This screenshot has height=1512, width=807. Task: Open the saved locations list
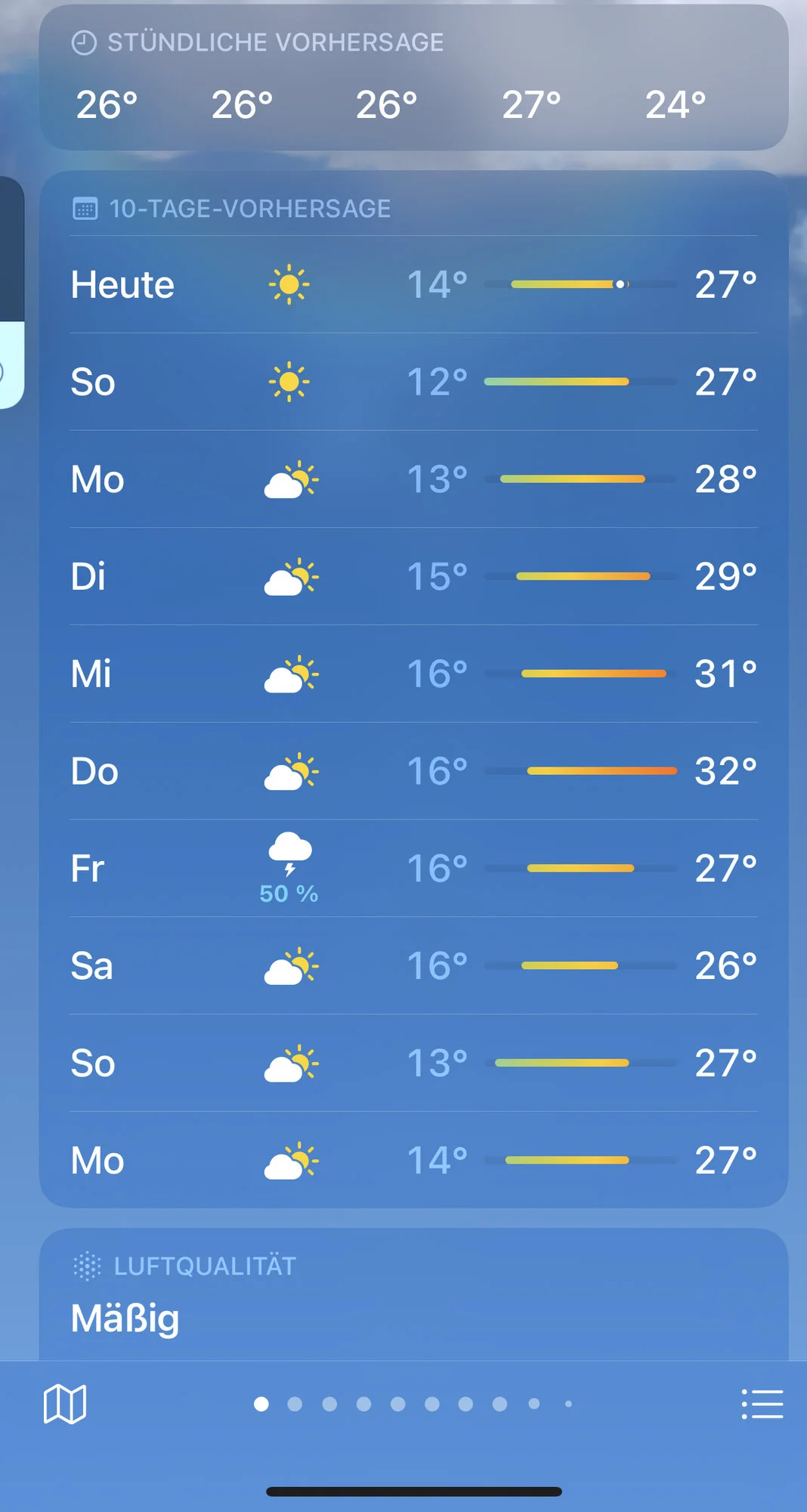(x=762, y=1404)
